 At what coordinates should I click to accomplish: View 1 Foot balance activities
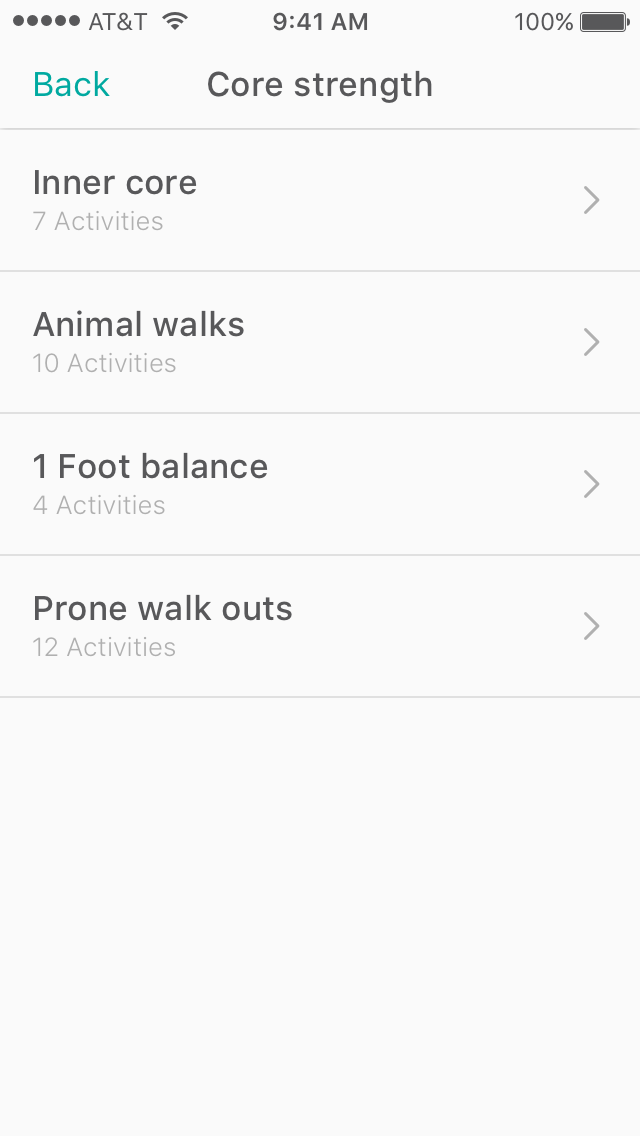coord(320,484)
